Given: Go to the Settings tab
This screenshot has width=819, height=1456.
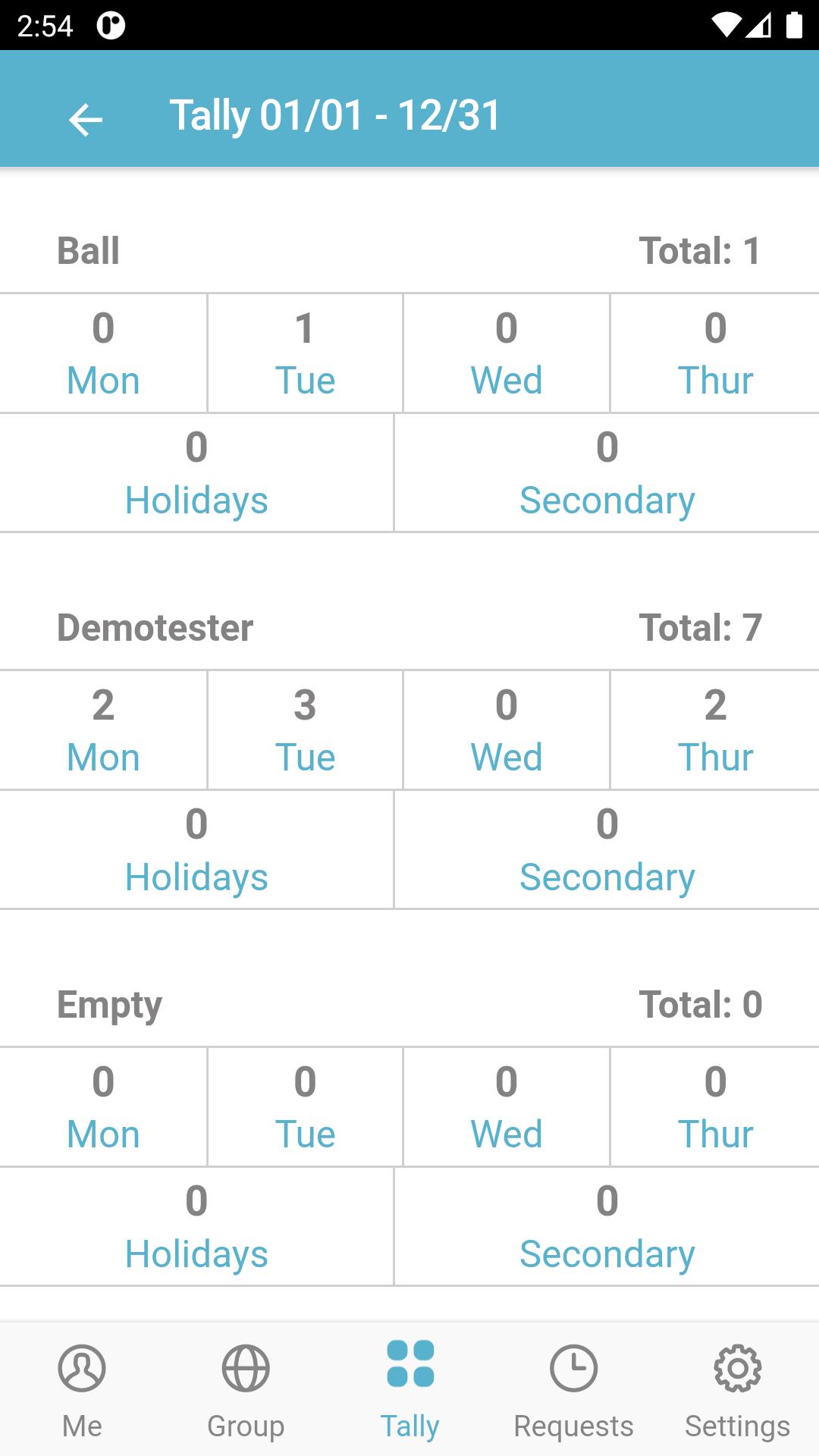Looking at the screenshot, I should [x=737, y=1389].
